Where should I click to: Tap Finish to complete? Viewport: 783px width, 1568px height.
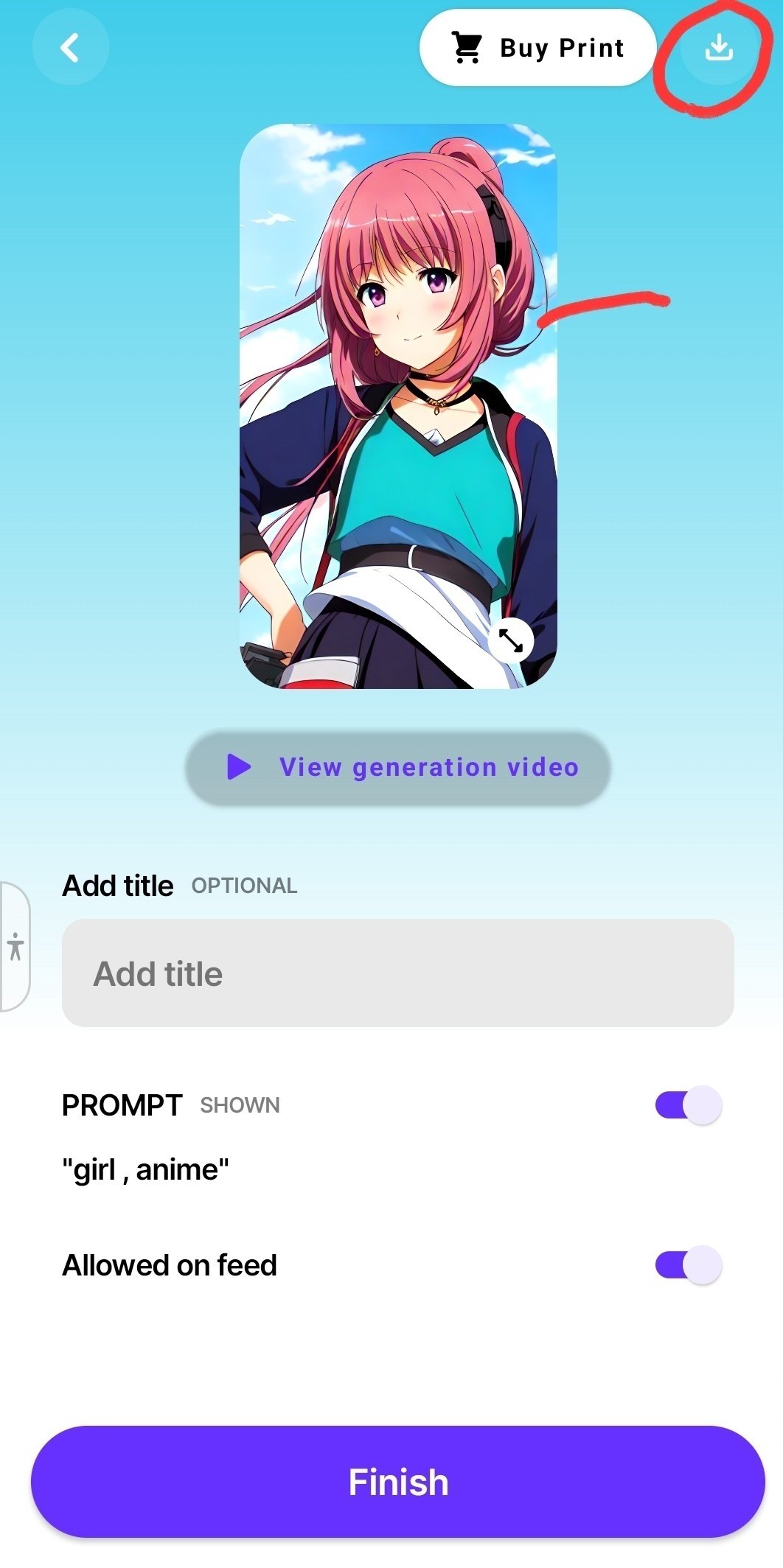point(398,1482)
